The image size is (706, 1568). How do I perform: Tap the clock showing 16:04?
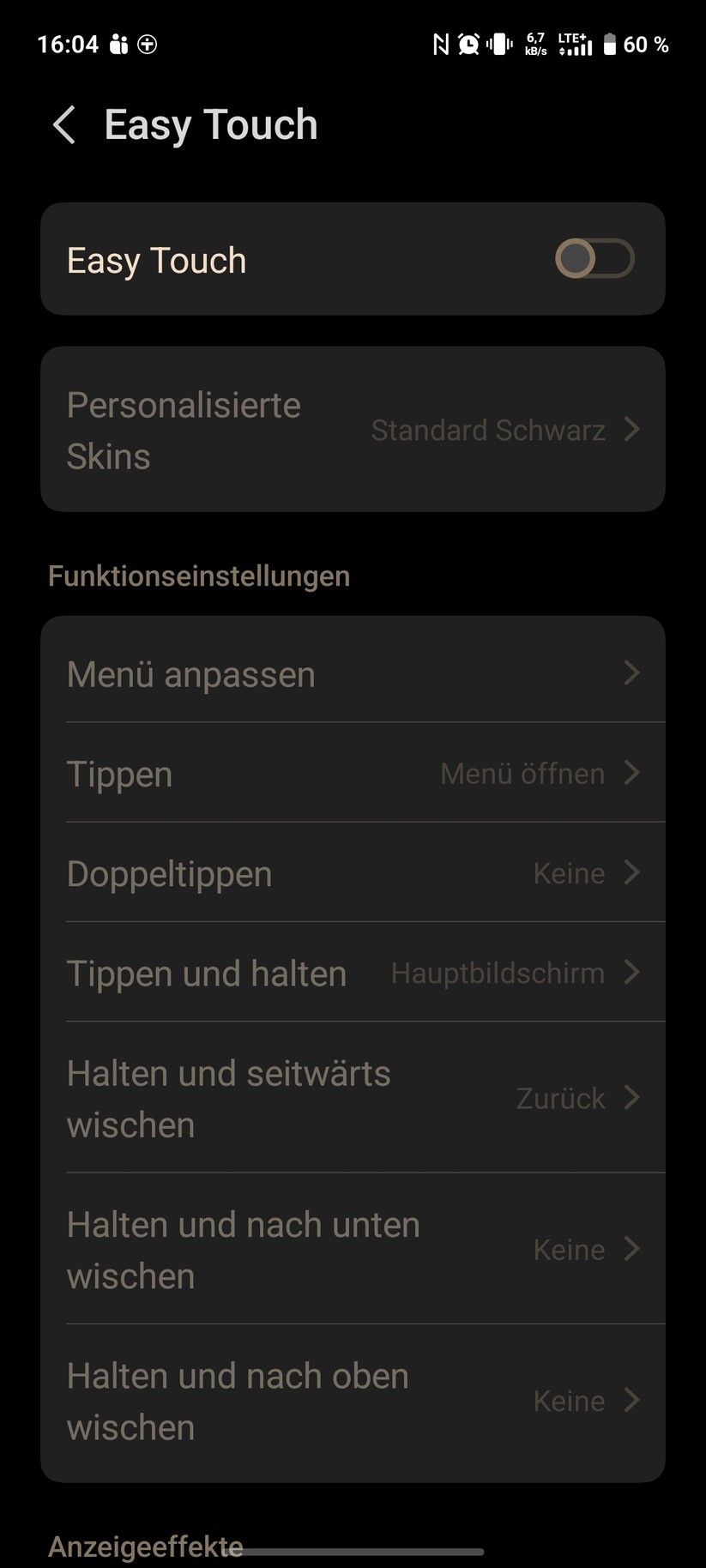69,44
